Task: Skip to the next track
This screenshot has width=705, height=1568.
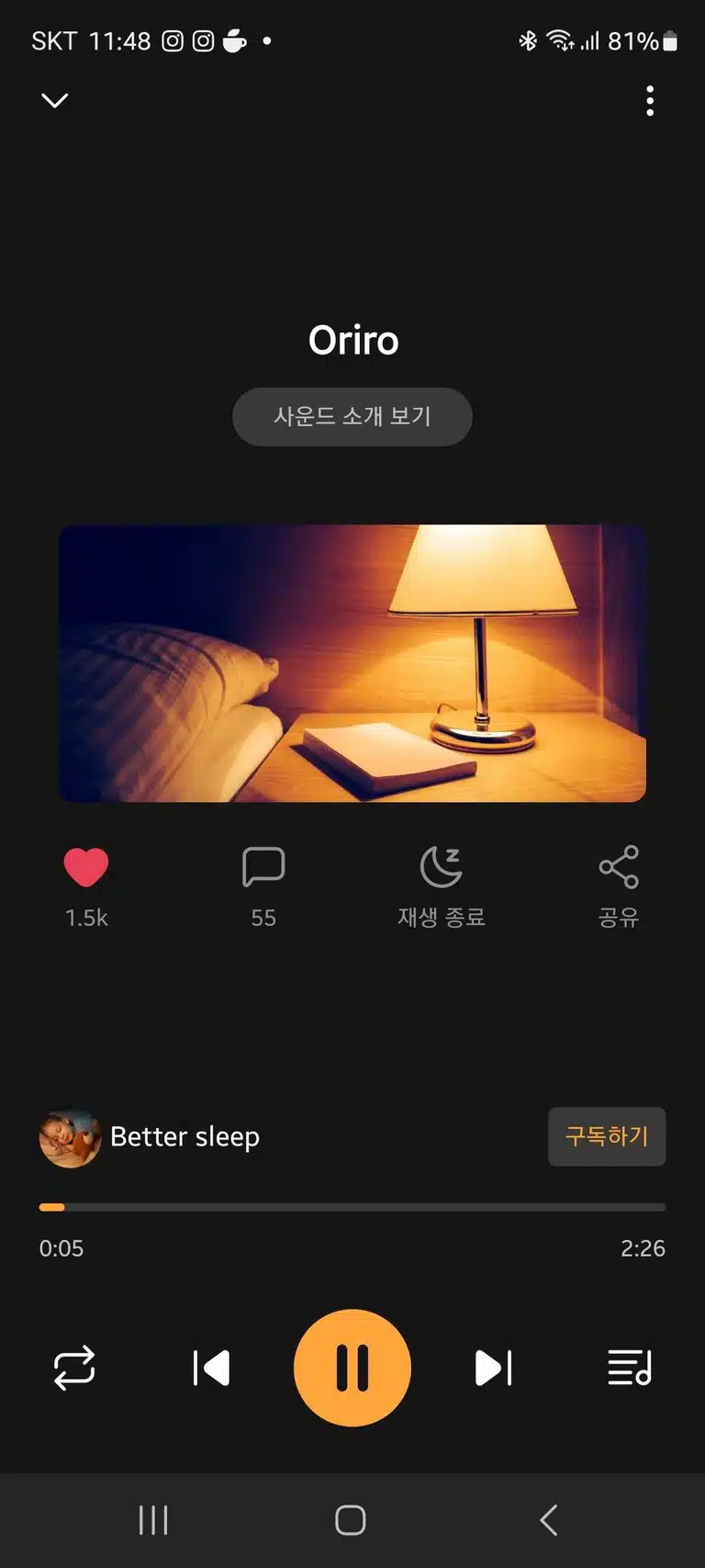Action: click(x=493, y=1368)
